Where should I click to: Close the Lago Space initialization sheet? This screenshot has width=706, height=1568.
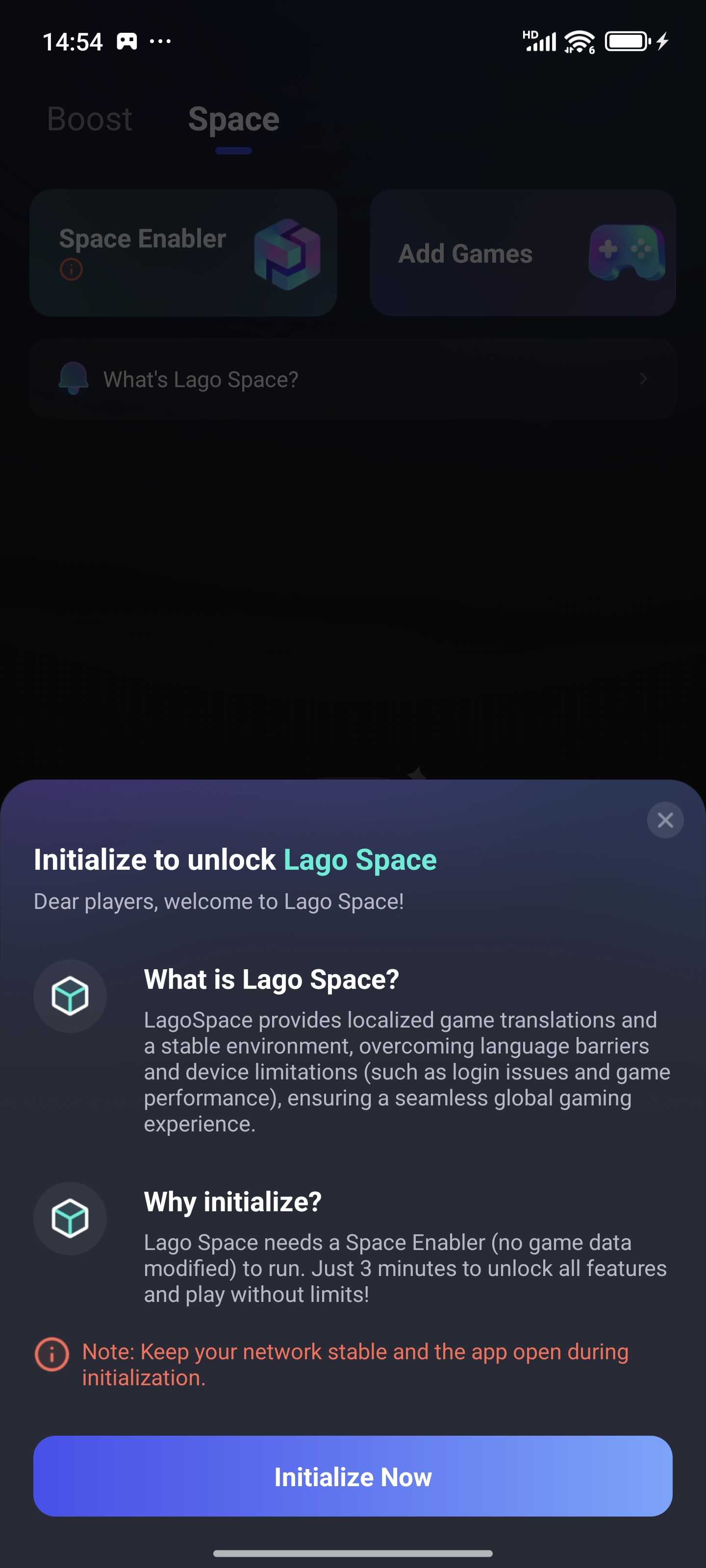point(665,820)
